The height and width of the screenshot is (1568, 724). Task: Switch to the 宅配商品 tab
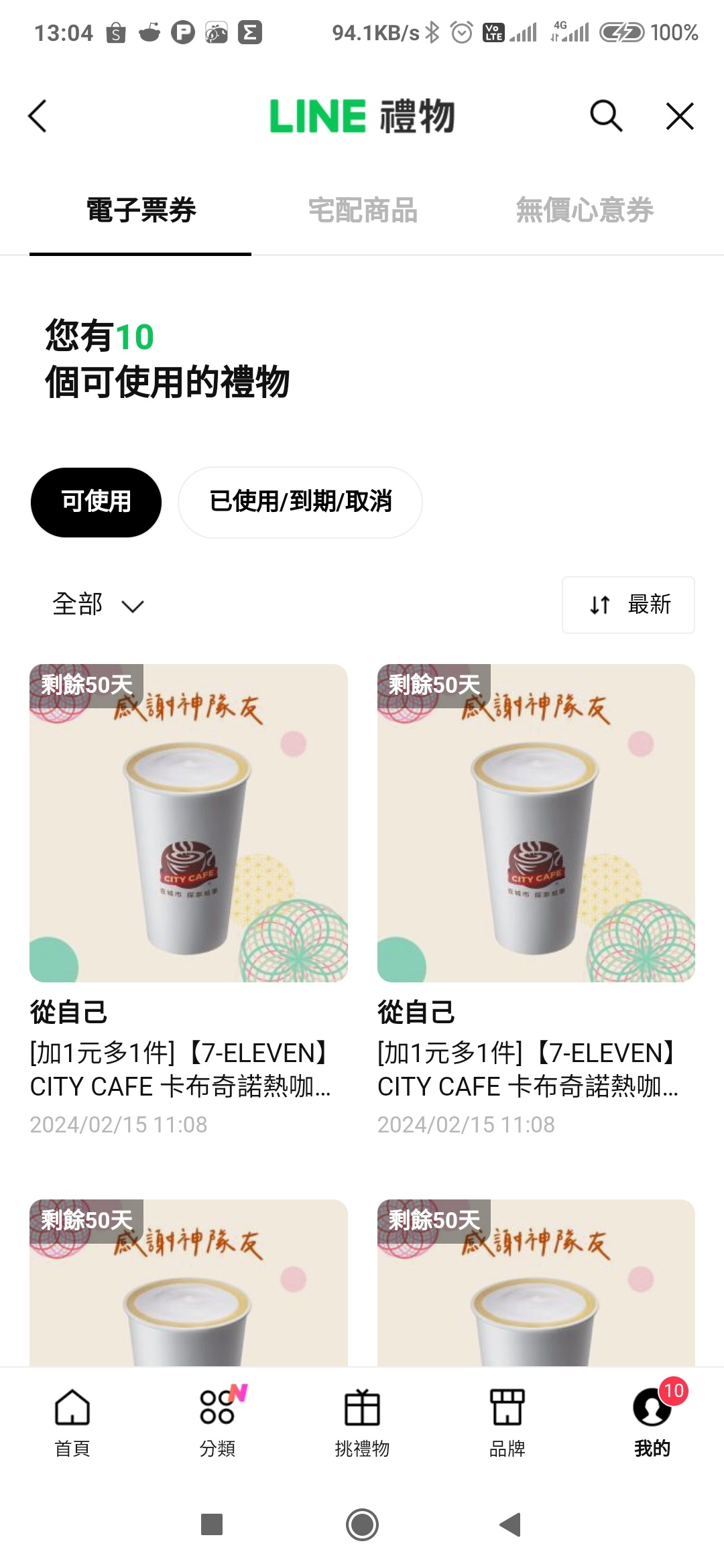[363, 210]
